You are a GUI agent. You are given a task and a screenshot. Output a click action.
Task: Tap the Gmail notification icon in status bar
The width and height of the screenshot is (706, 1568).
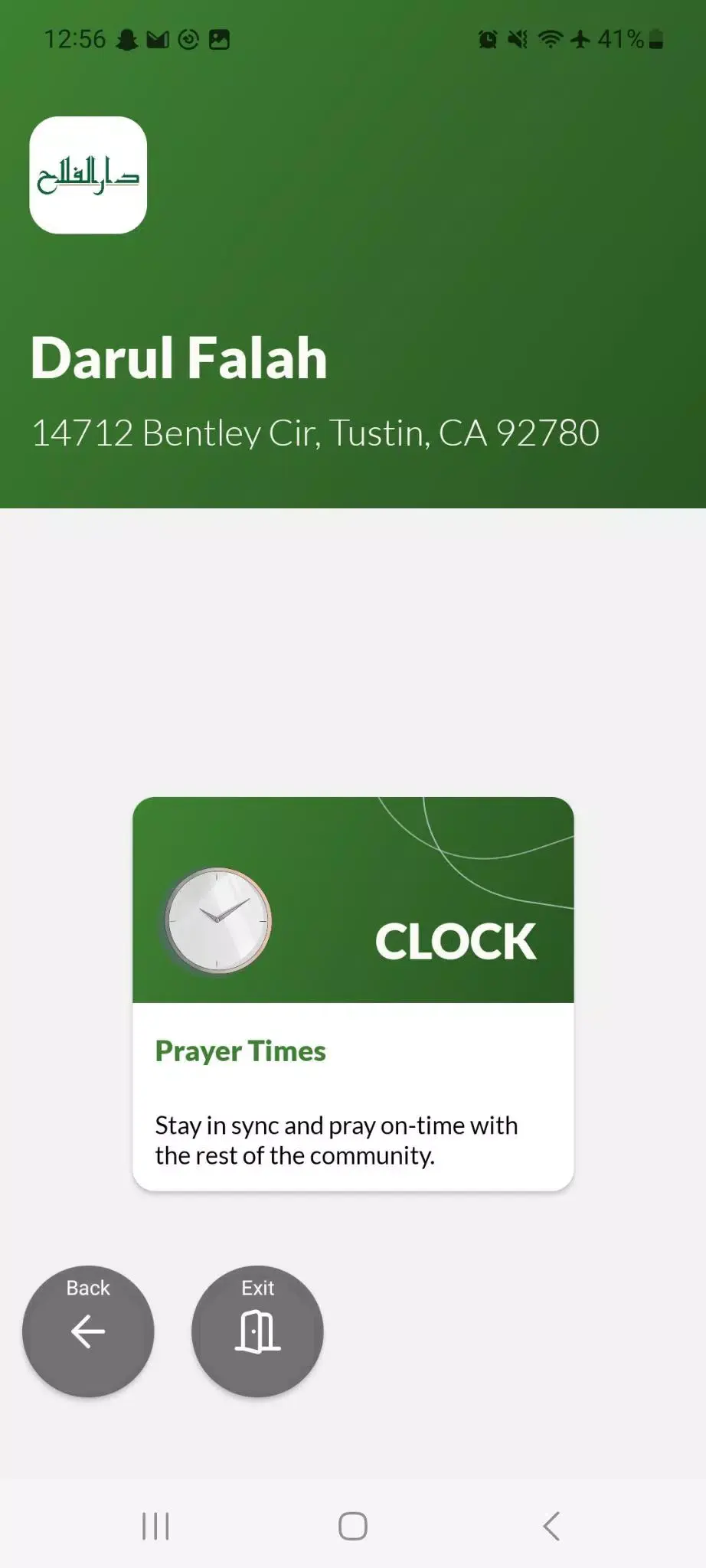point(156,38)
